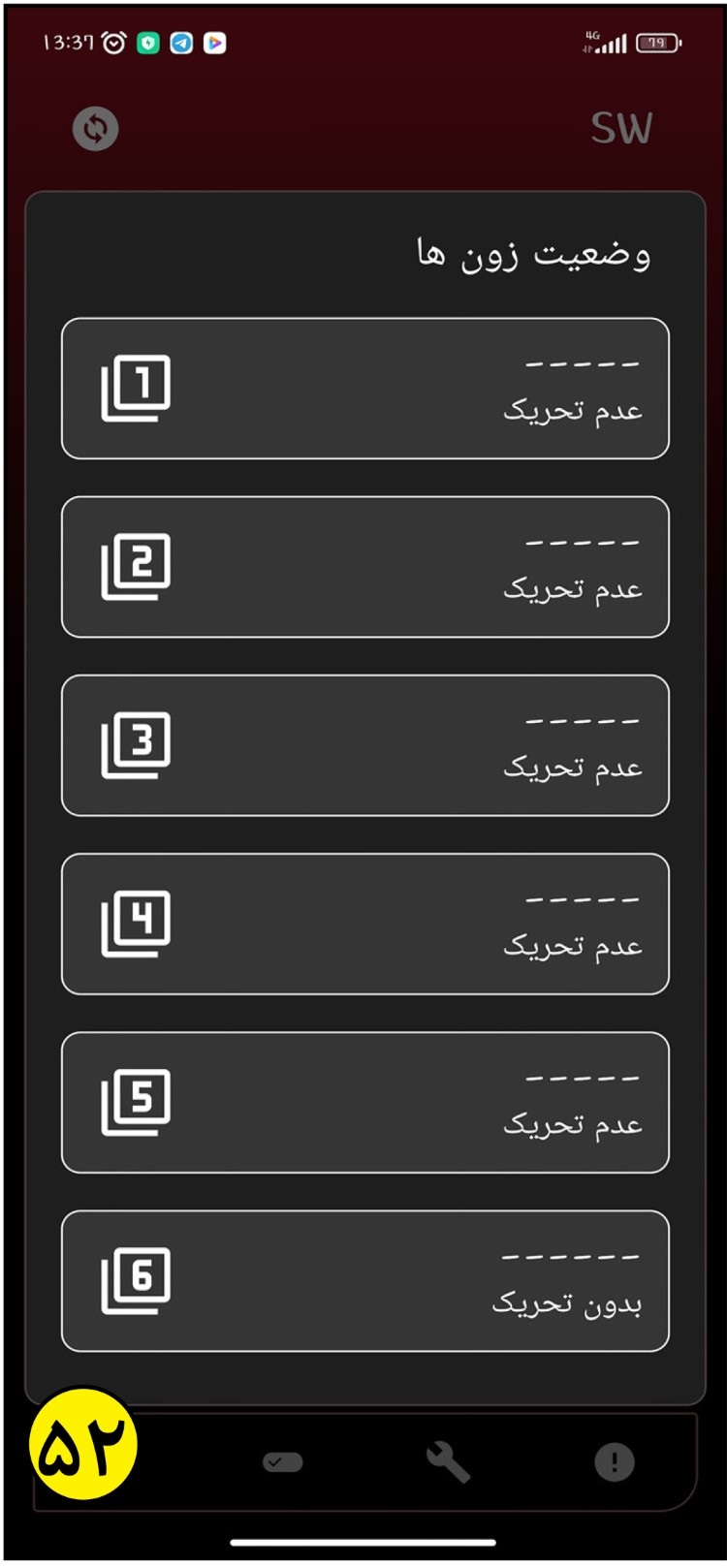Tap the refresh sync icon
Viewport: 727px width, 1568px height.
point(96,129)
